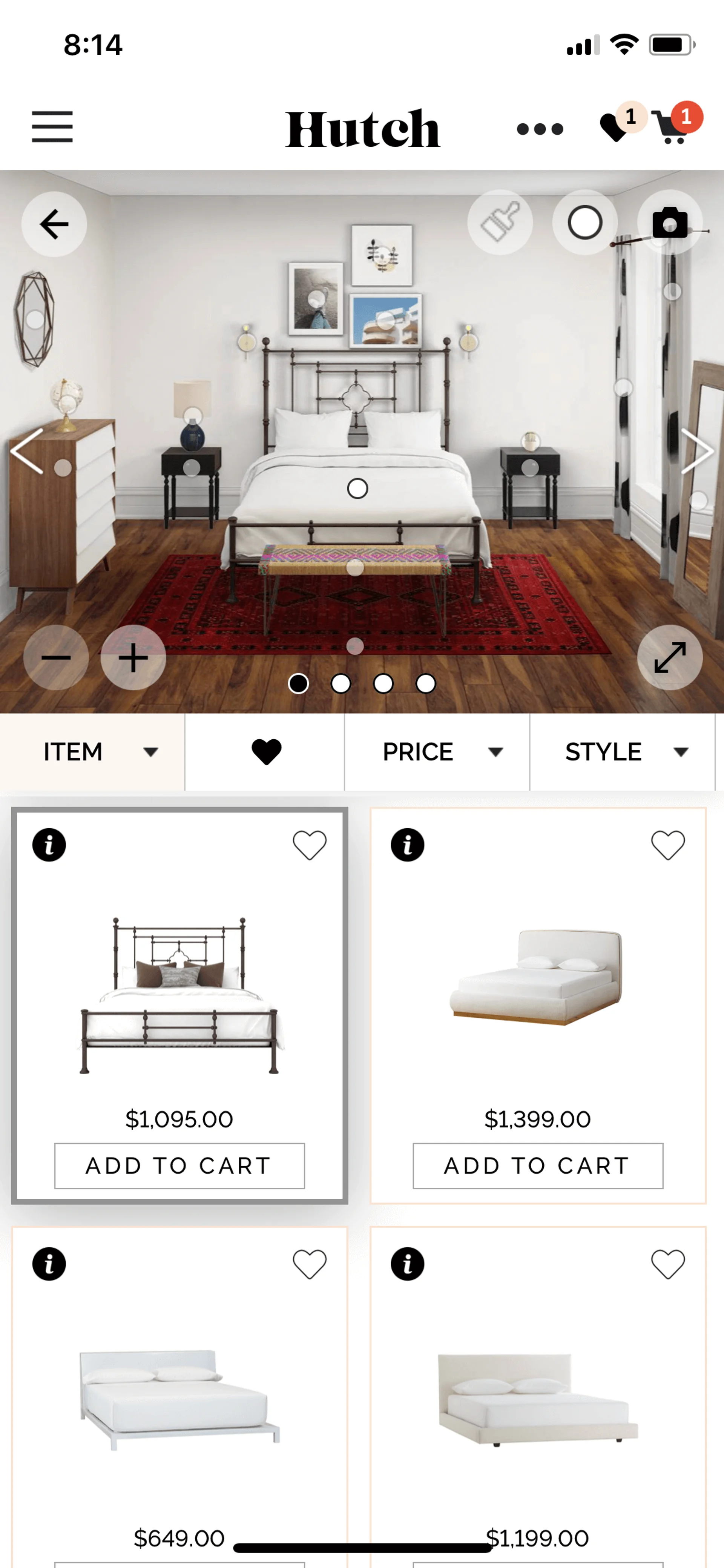Show the previous room view arrow

pyautogui.click(x=27, y=451)
